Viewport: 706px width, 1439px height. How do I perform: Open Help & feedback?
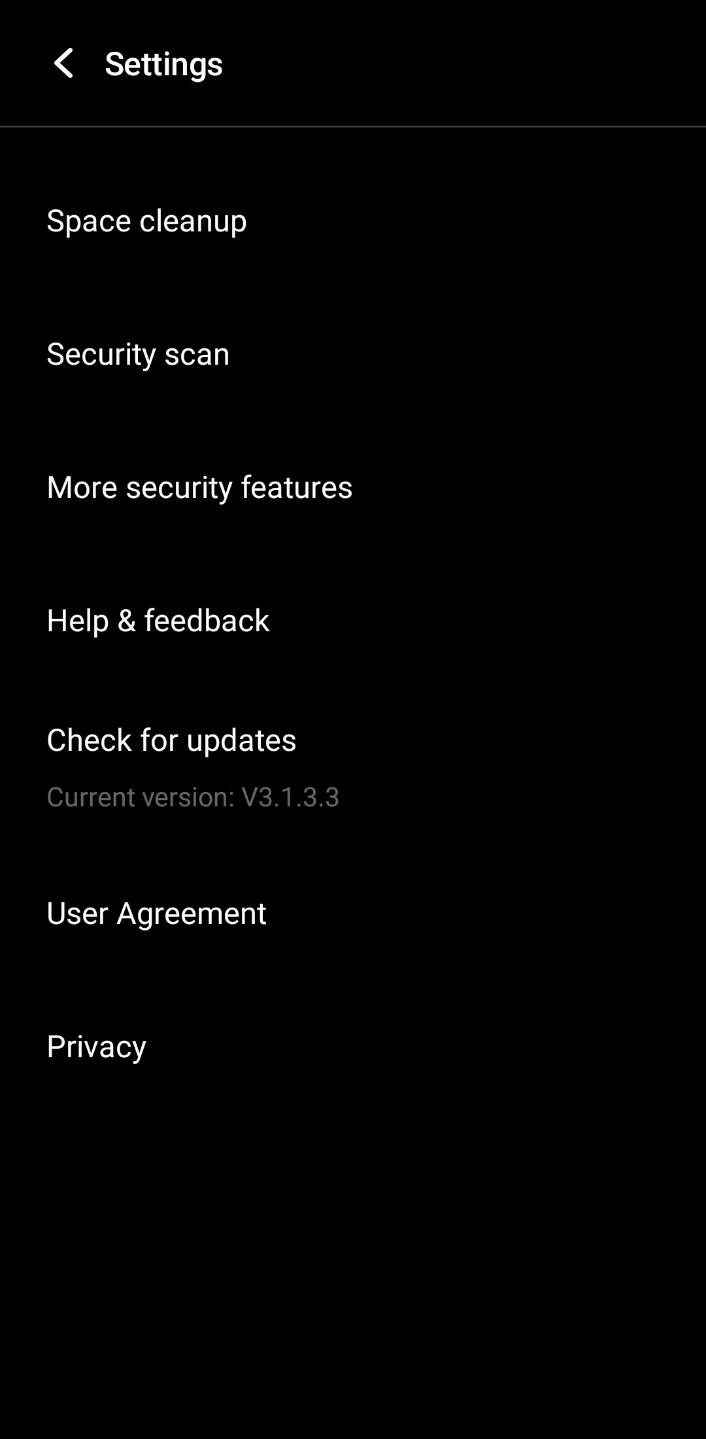coord(158,620)
